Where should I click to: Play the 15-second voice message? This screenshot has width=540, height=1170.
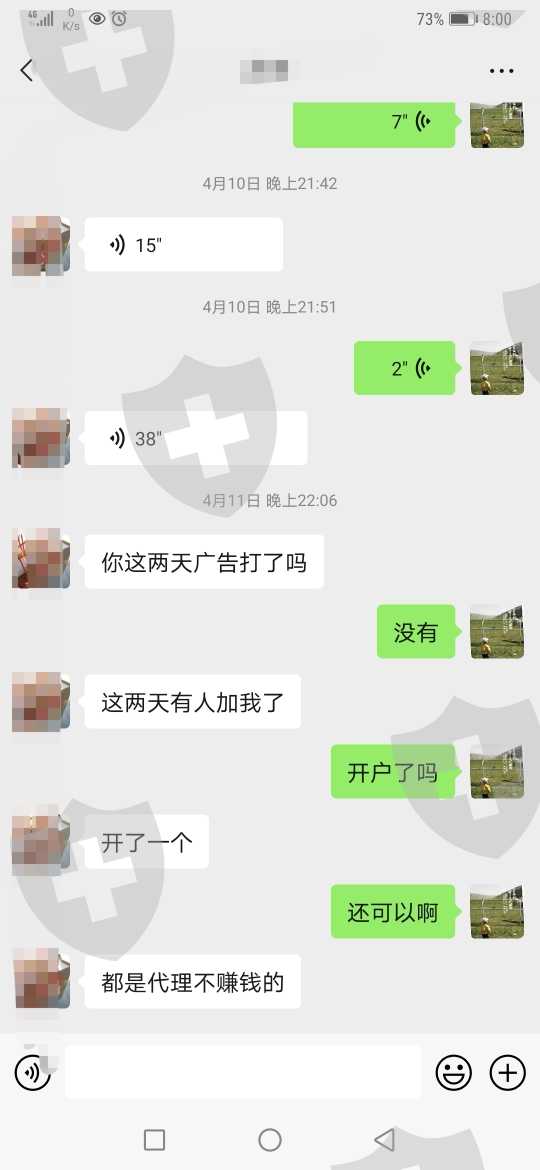(183, 245)
